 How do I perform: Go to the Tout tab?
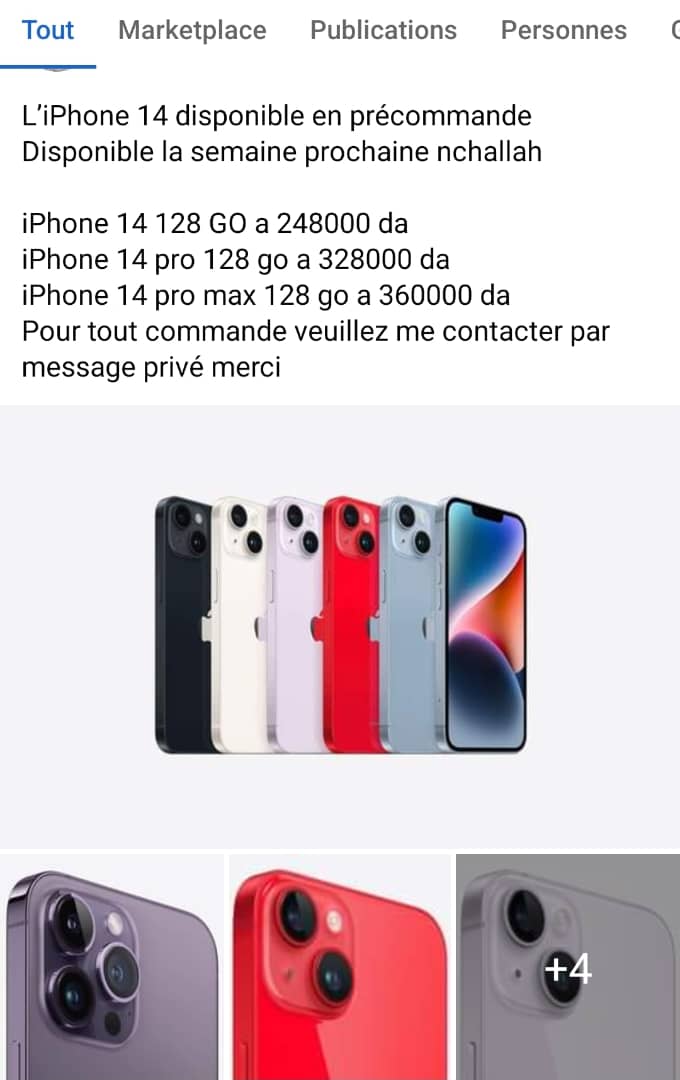tap(48, 31)
